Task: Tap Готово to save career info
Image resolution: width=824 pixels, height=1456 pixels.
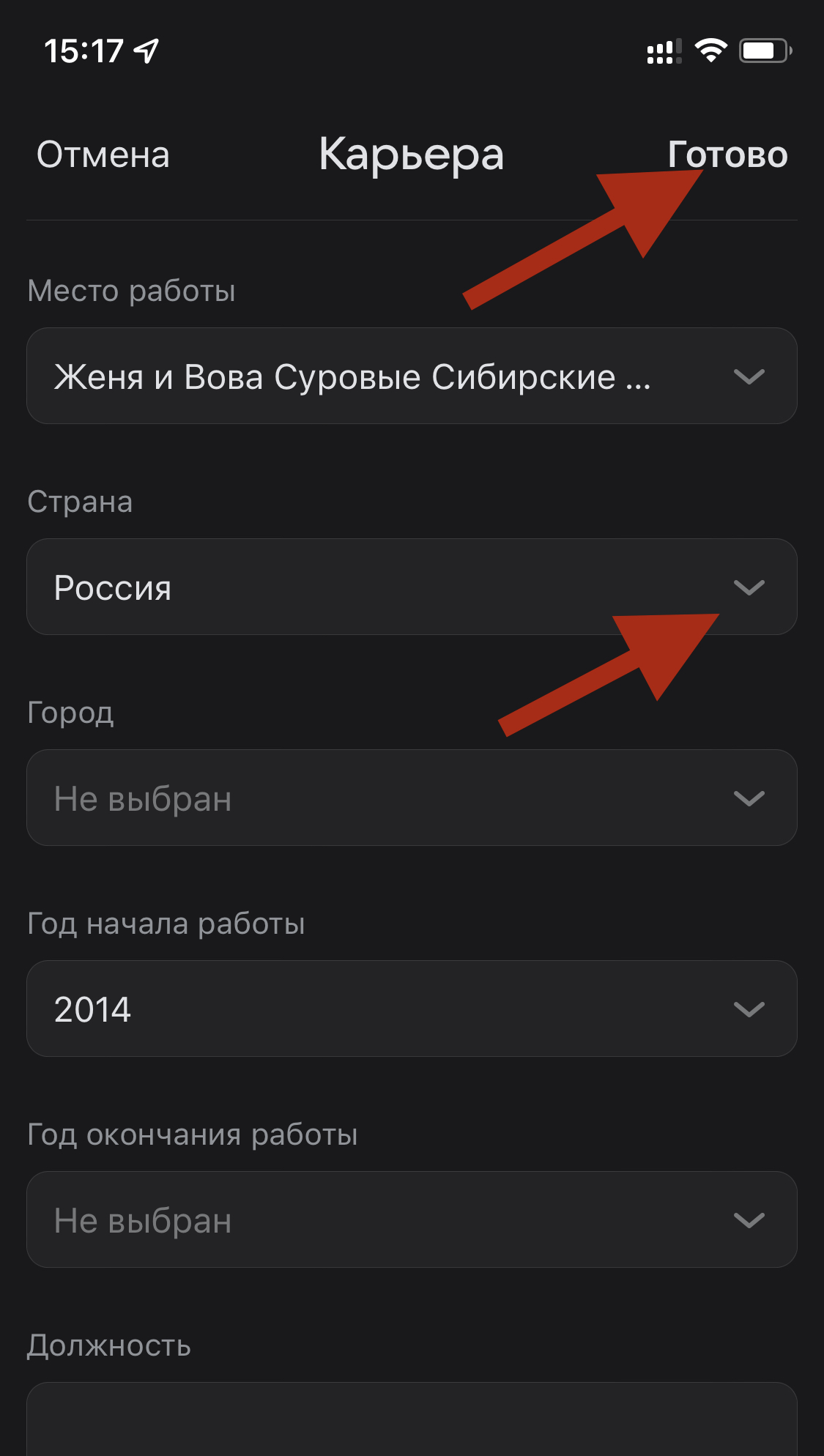Action: click(x=727, y=155)
